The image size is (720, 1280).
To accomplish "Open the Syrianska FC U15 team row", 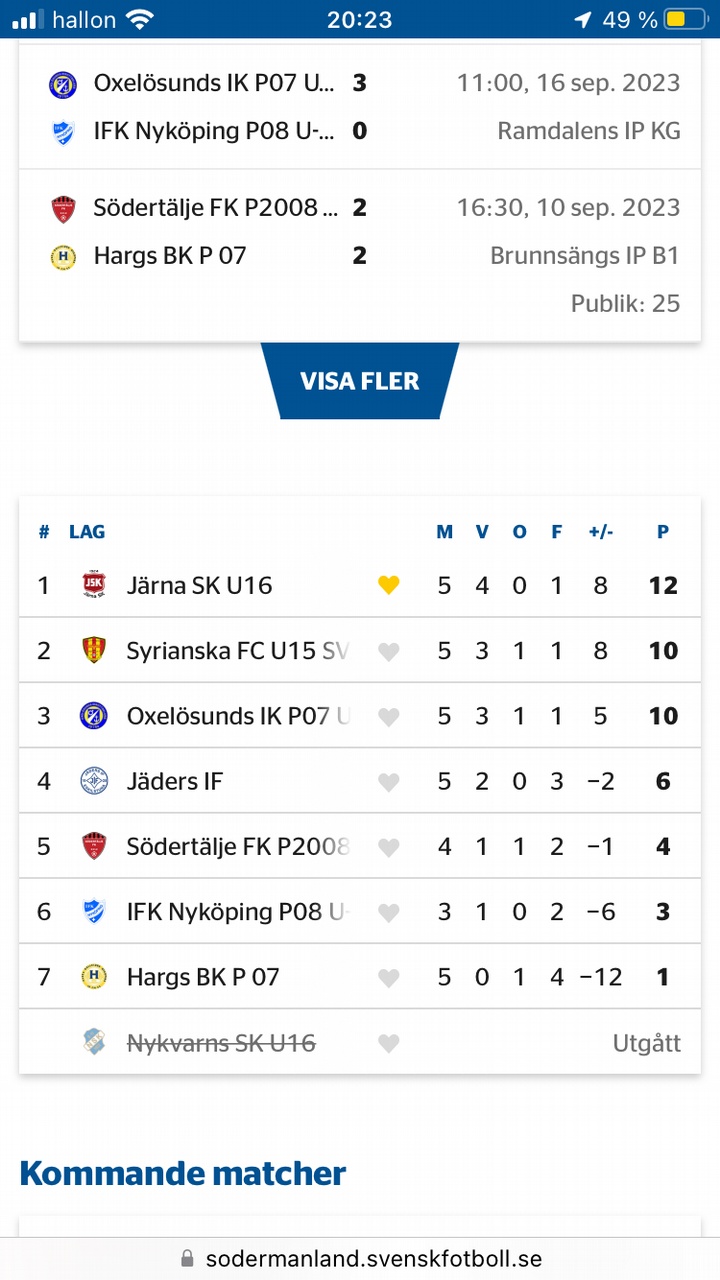I will tap(360, 651).
